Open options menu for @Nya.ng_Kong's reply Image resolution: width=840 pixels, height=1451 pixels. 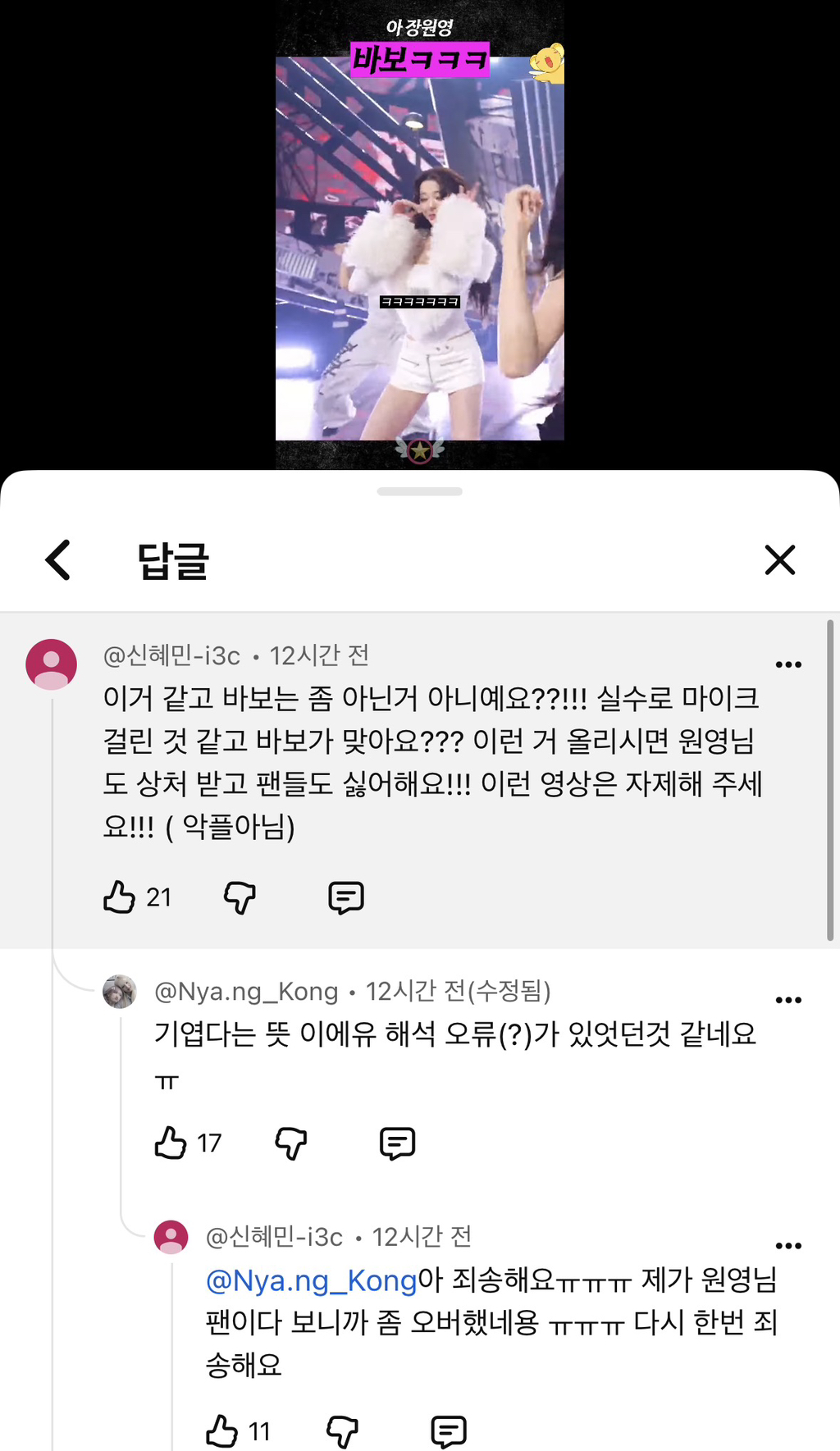click(x=788, y=999)
